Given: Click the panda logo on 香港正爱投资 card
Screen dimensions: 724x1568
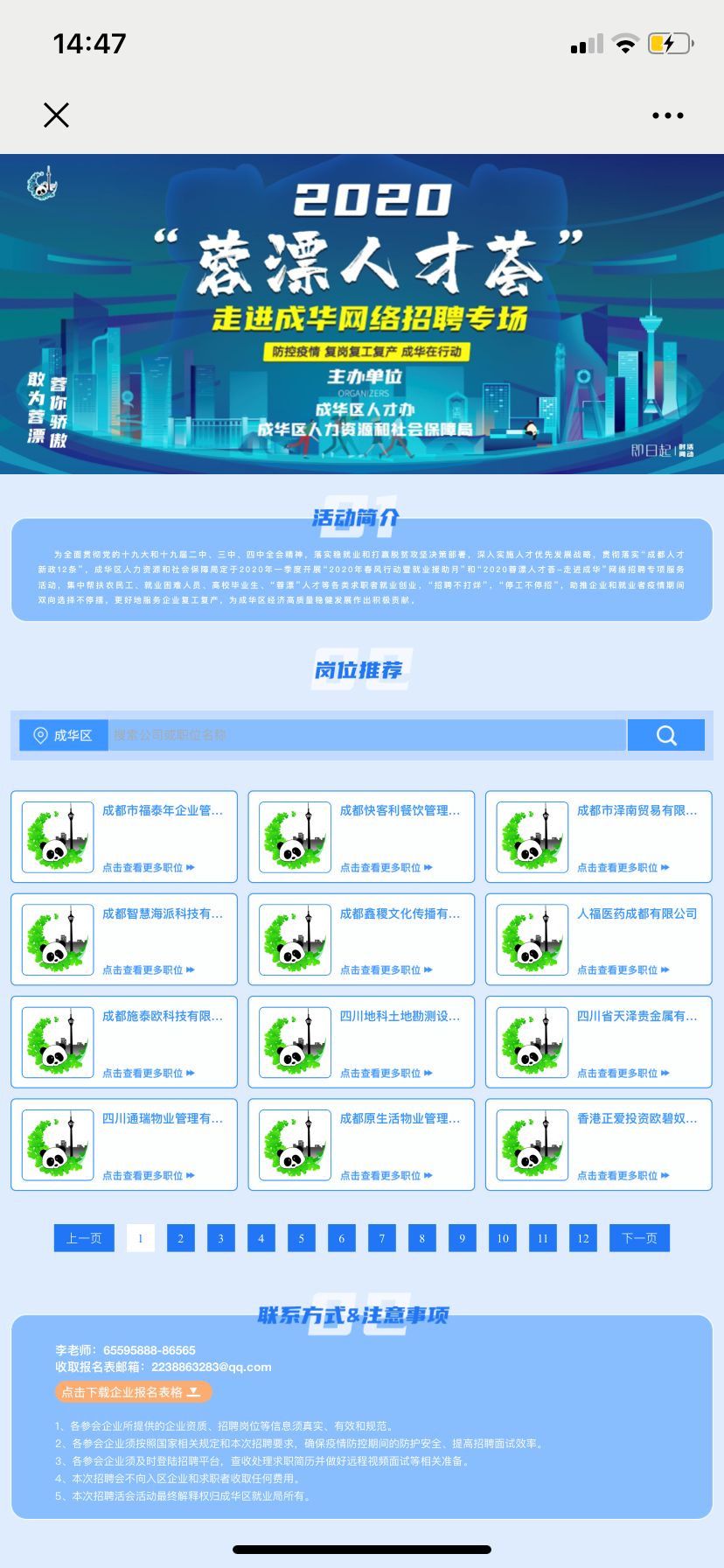Looking at the screenshot, I should (531, 1144).
